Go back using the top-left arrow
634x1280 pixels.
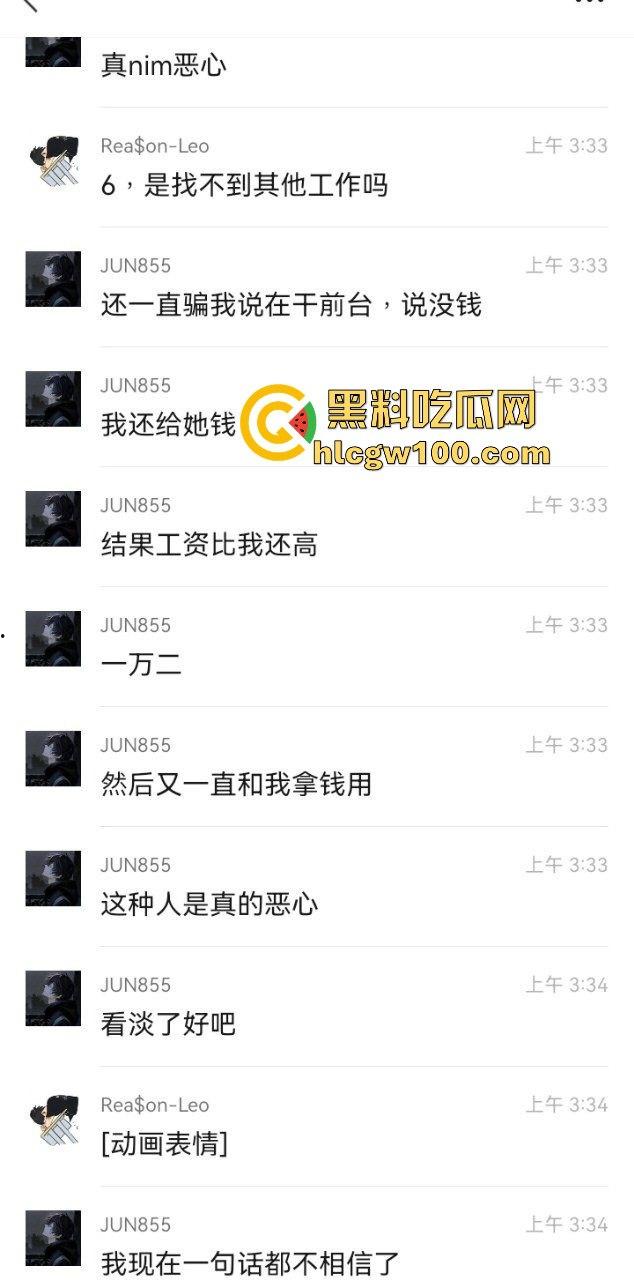pos(28,3)
